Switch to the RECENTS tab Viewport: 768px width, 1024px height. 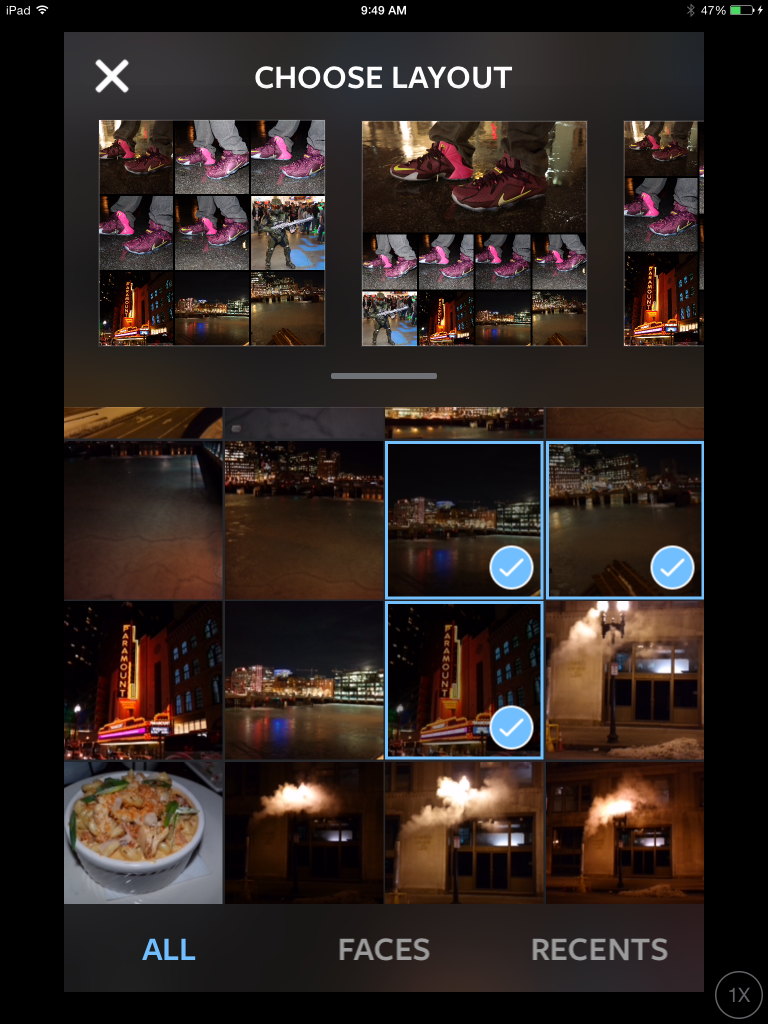tap(599, 949)
